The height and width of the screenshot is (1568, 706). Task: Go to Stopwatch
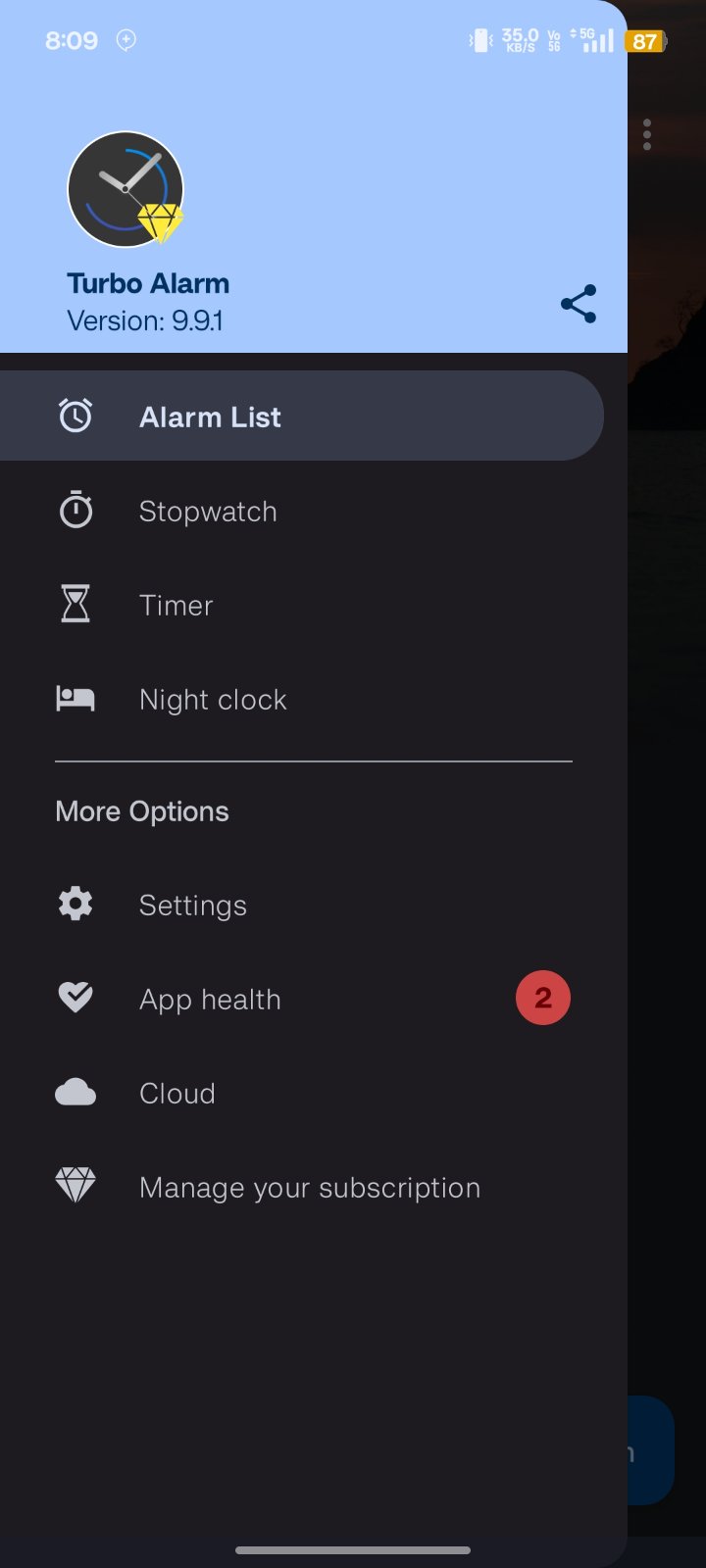pyautogui.click(x=301, y=512)
